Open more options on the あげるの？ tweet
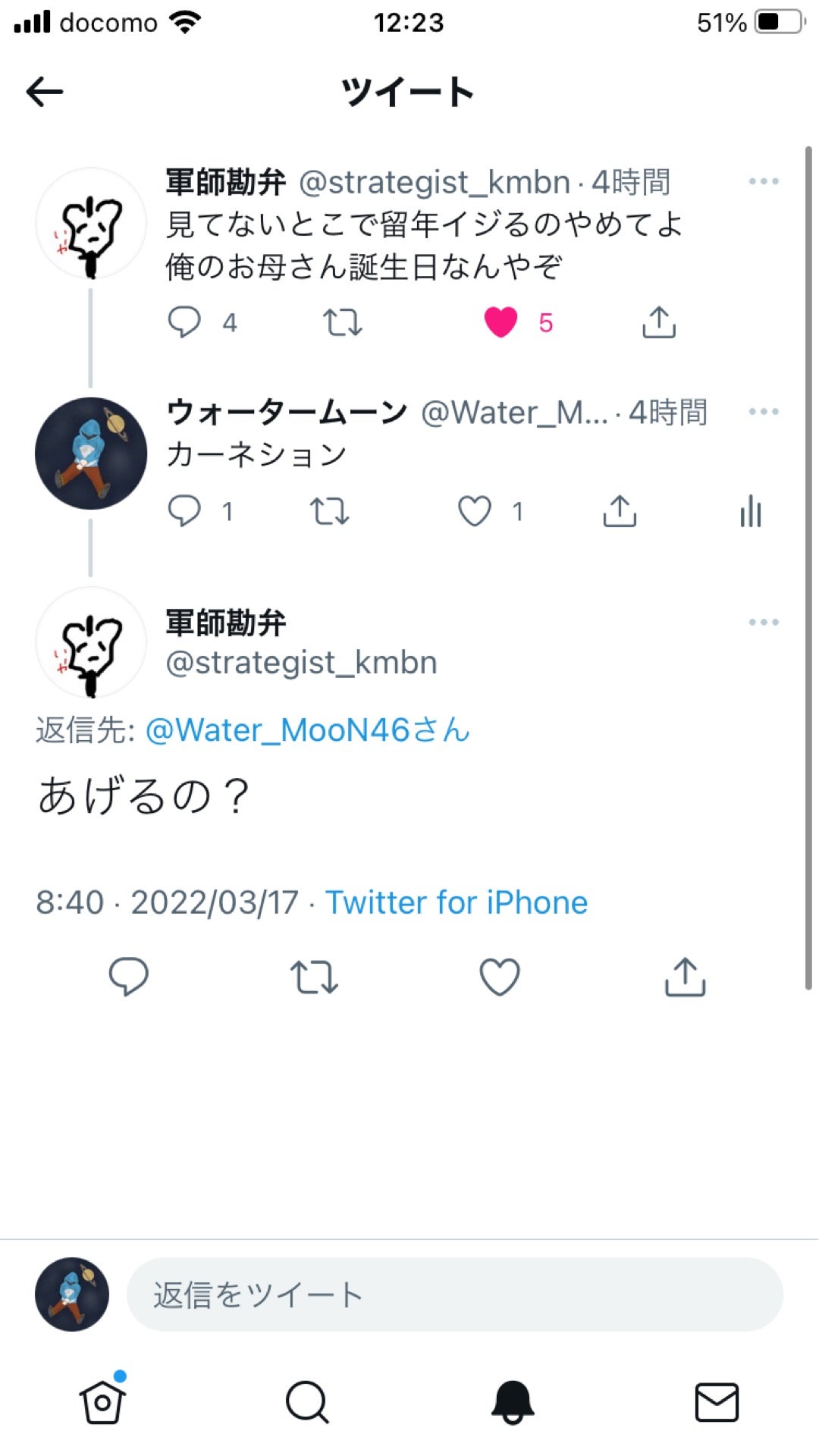The width and height of the screenshot is (819, 1456). (764, 621)
